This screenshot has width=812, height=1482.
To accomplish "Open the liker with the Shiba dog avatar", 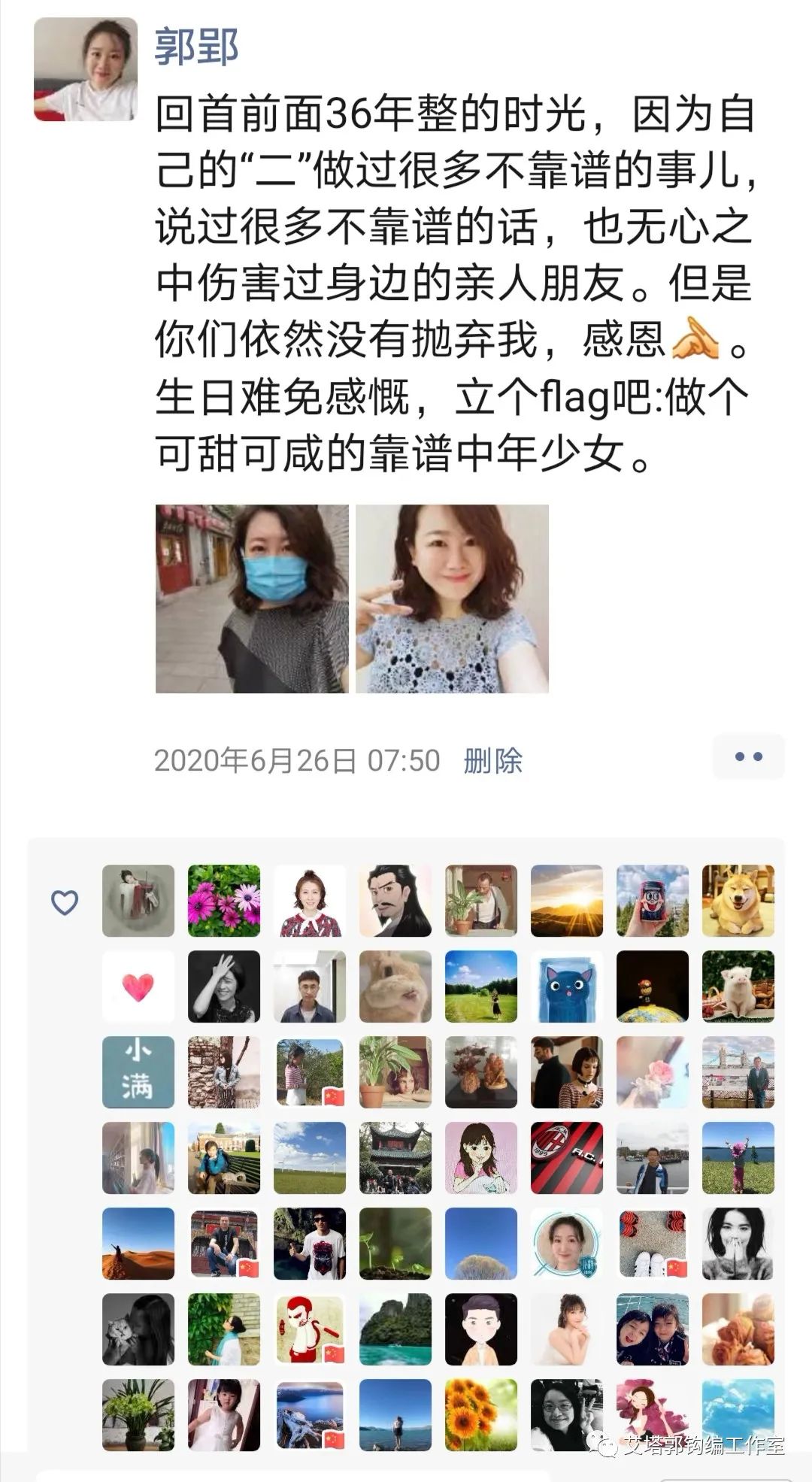I will (x=738, y=901).
